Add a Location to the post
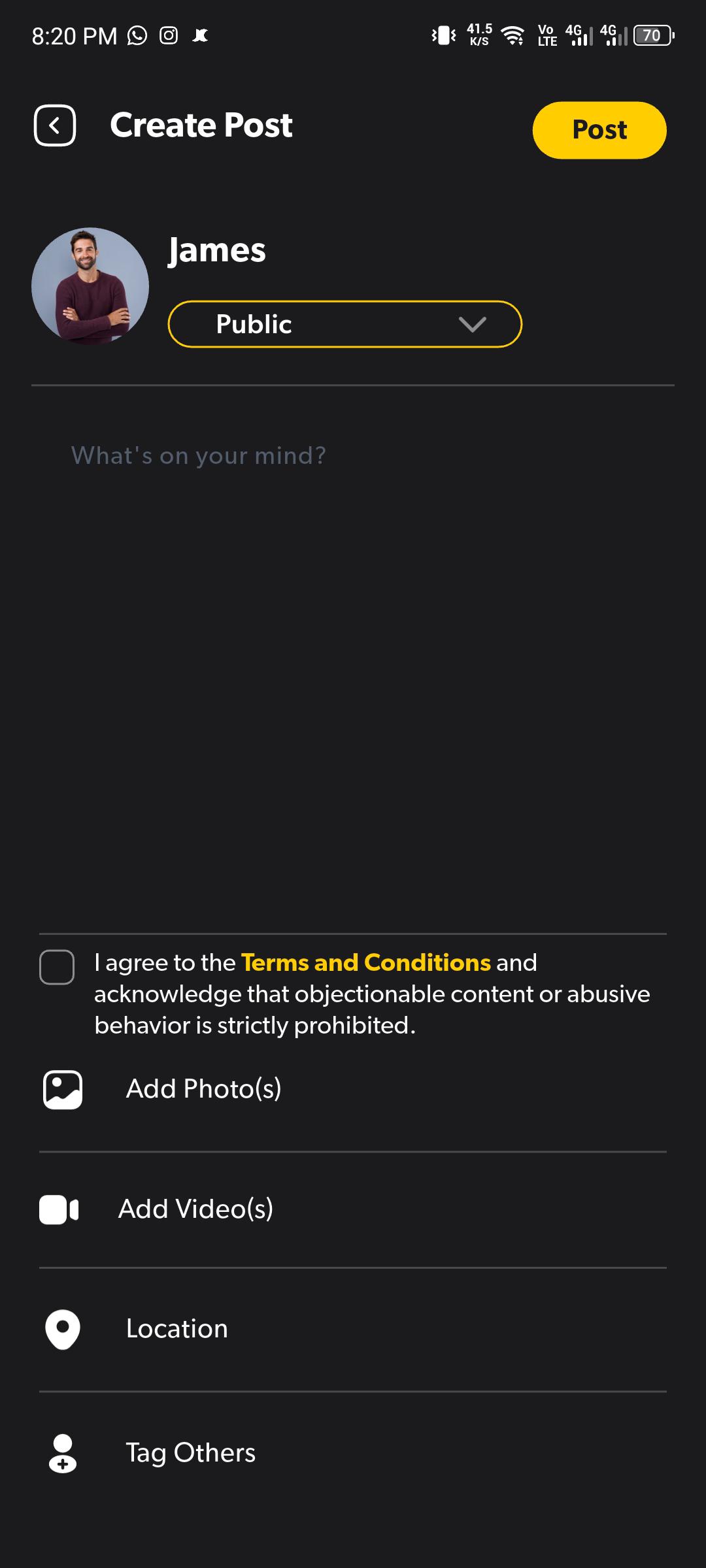 tap(353, 1329)
